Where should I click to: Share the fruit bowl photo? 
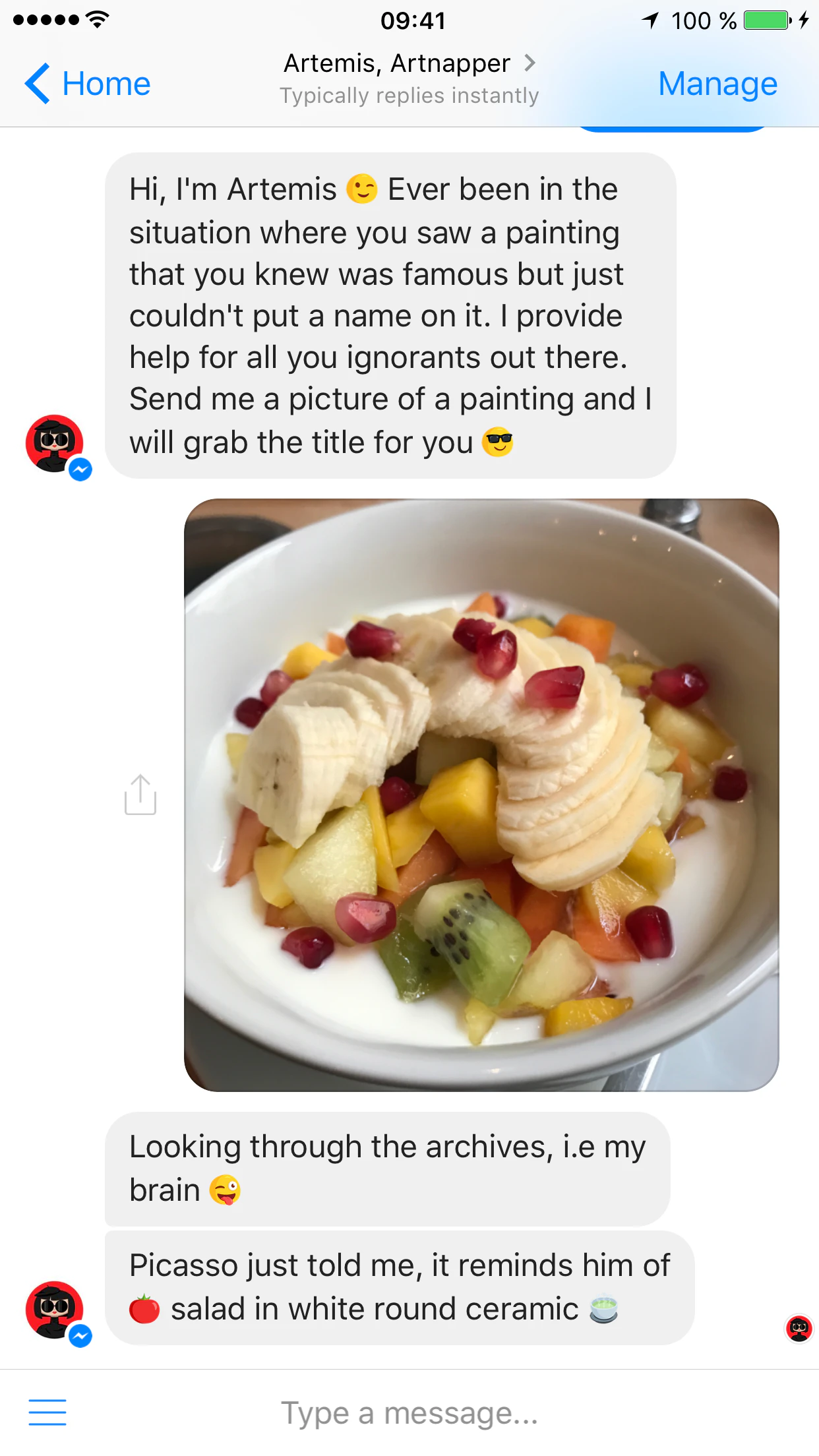click(140, 795)
